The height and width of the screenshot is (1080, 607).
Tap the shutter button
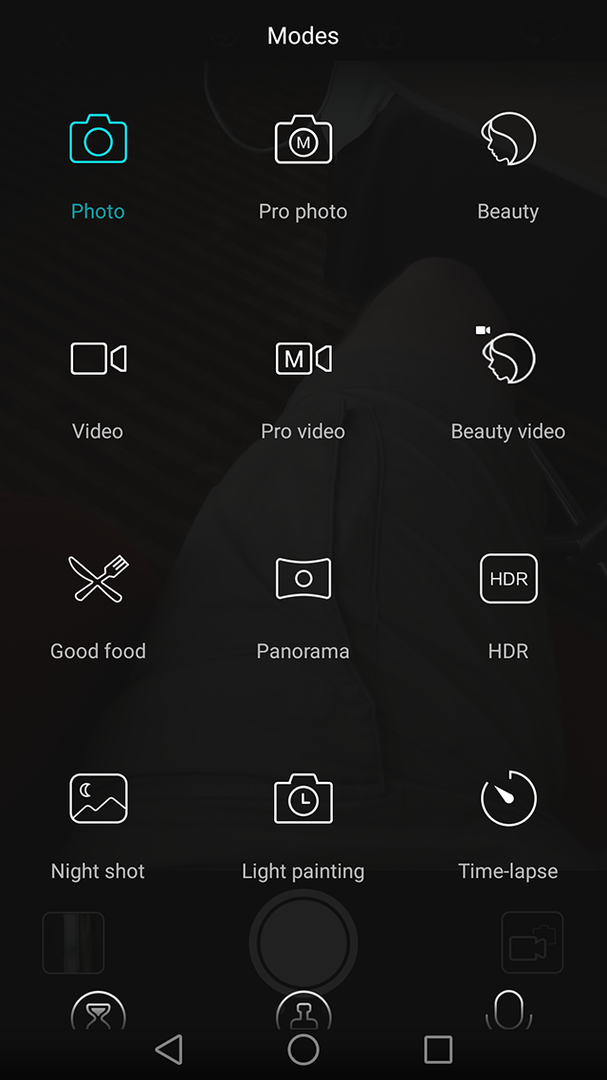303,943
